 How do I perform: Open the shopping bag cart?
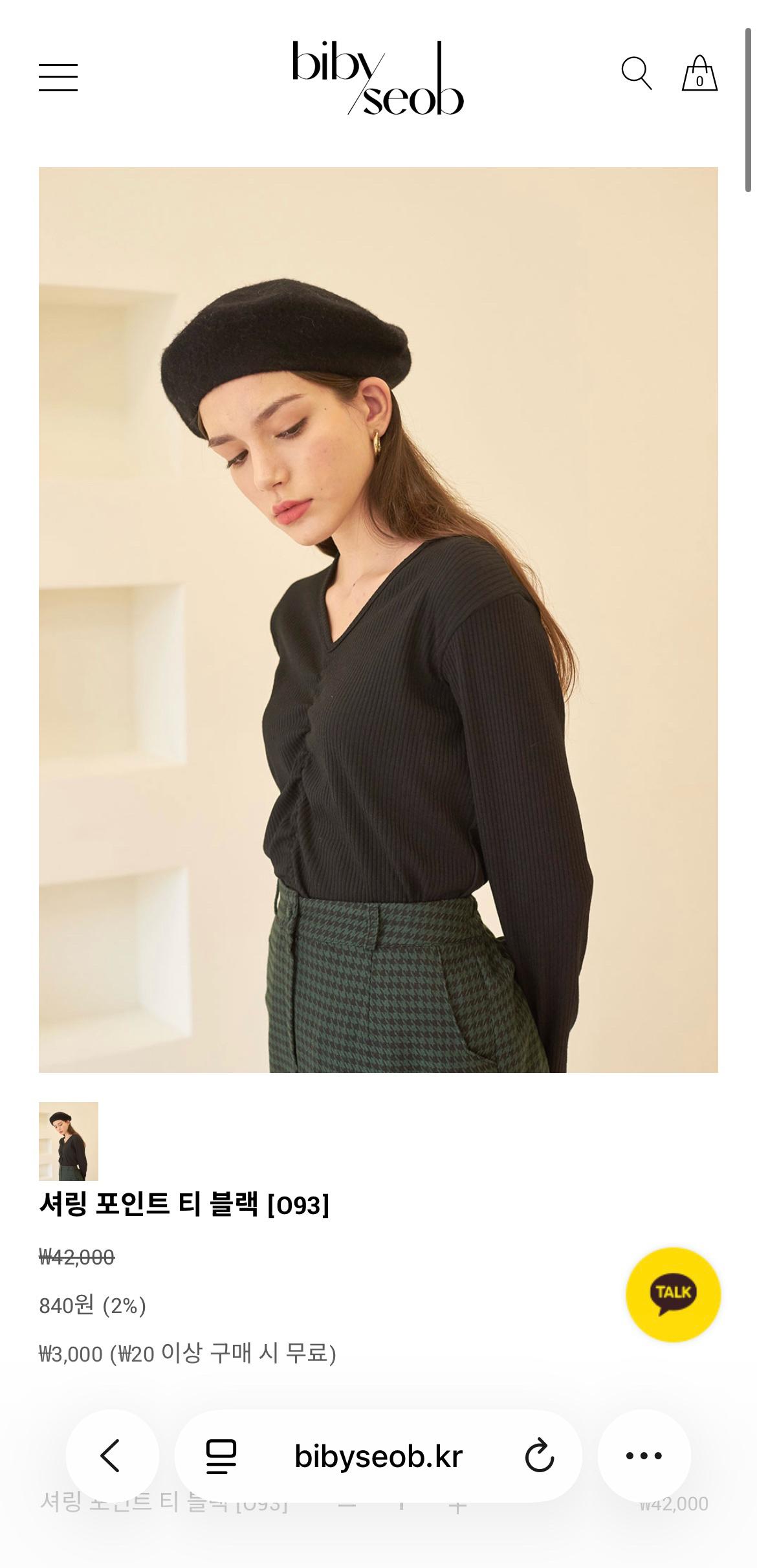[x=699, y=73]
